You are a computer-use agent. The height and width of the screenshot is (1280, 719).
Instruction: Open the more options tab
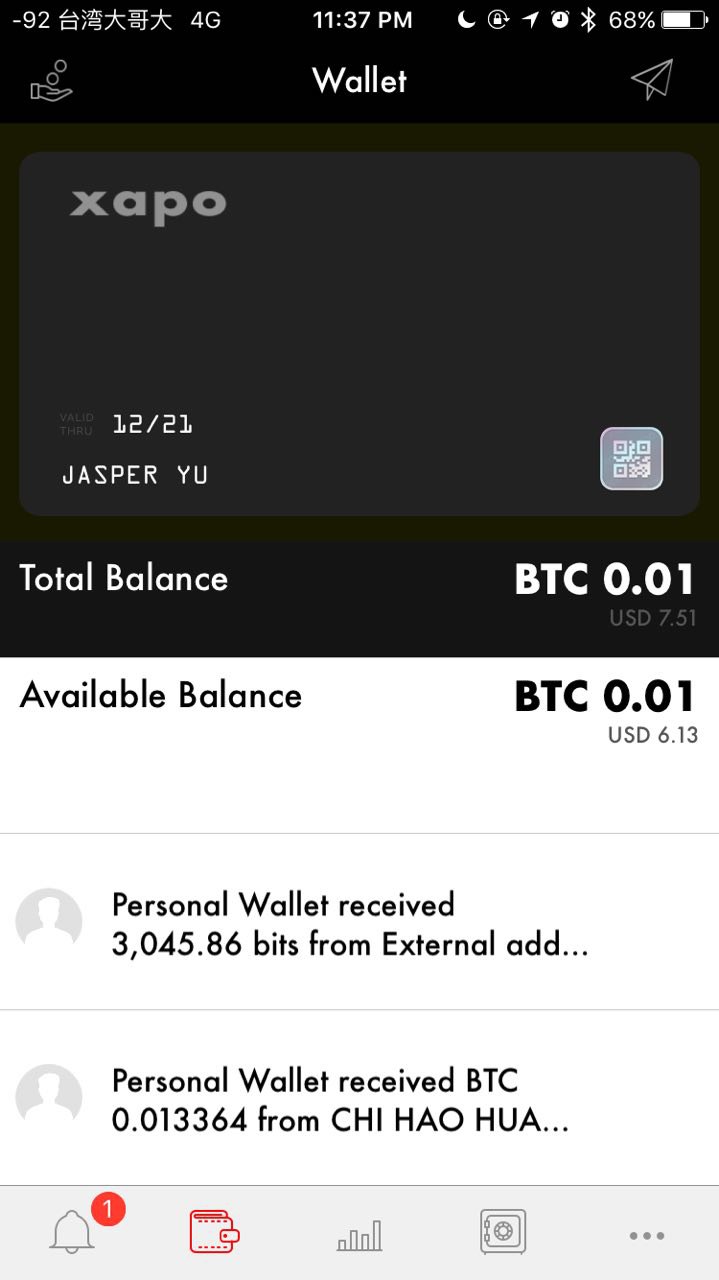pos(647,1235)
